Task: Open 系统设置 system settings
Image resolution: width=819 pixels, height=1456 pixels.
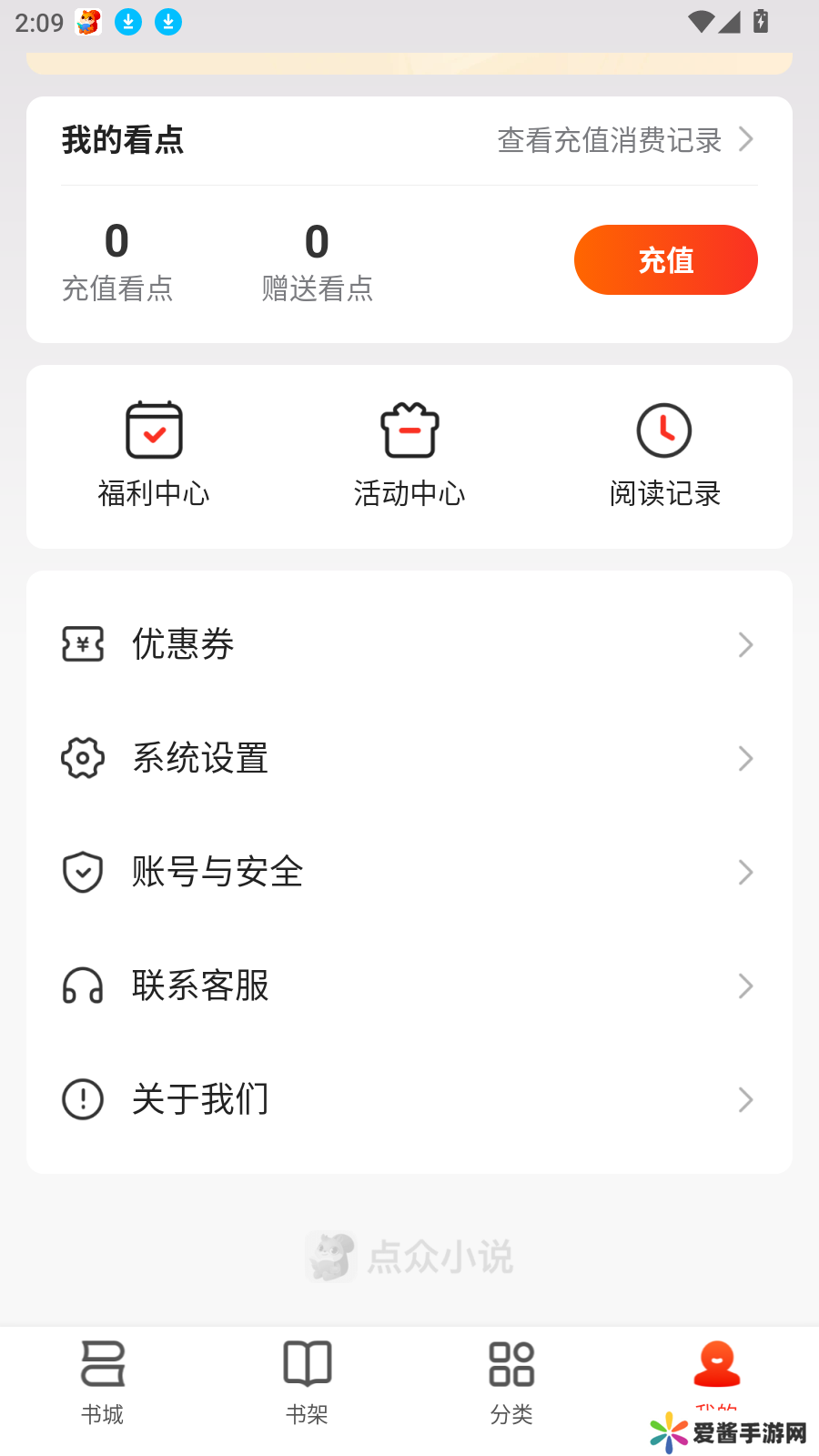Action: tap(409, 758)
